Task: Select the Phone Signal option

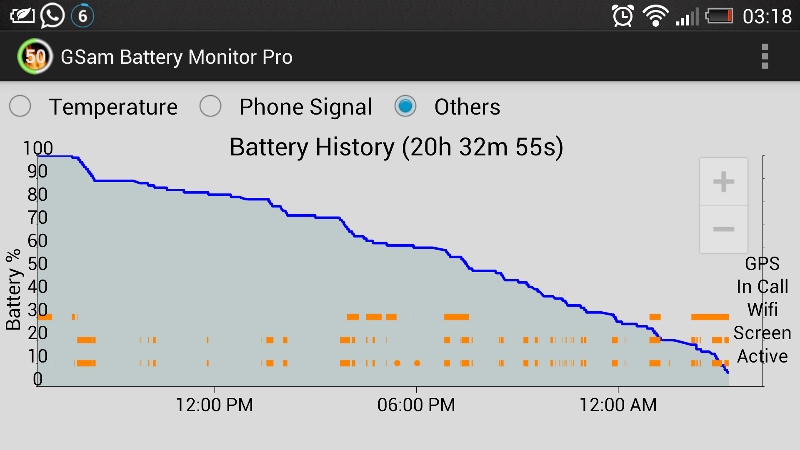Action: pos(211,106)
